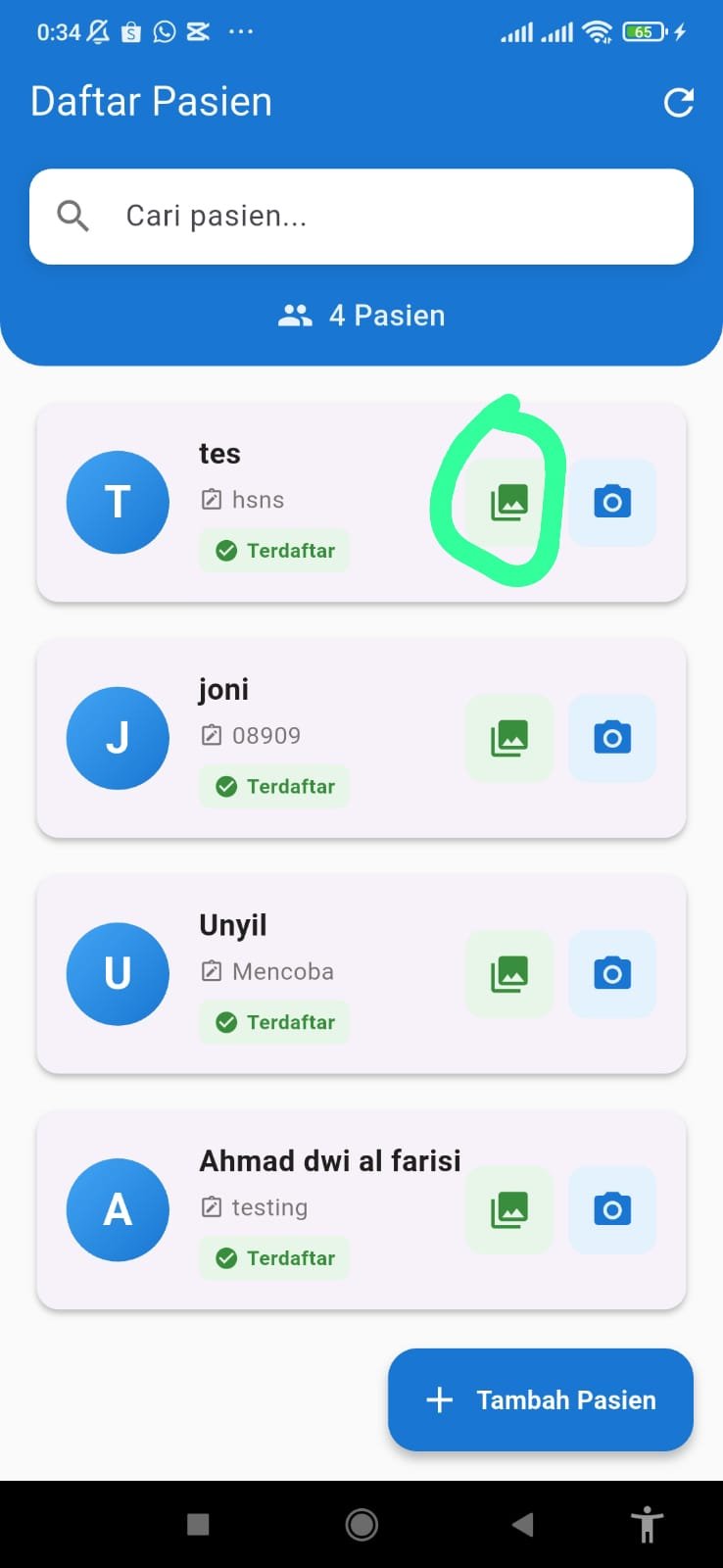Refresh the patient list
This screenshot has width=723, height=1568.
[679, 102]
